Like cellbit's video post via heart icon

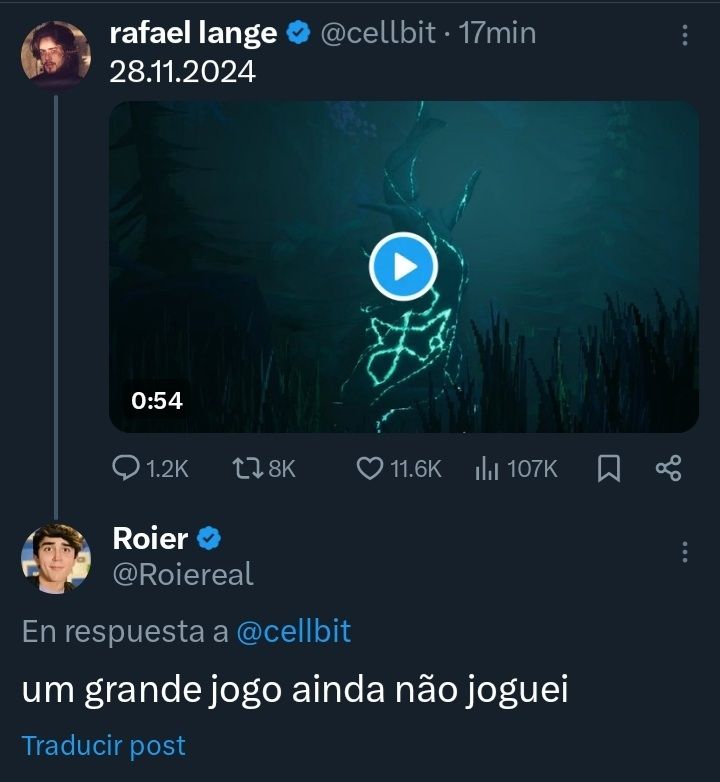[368, 467]
